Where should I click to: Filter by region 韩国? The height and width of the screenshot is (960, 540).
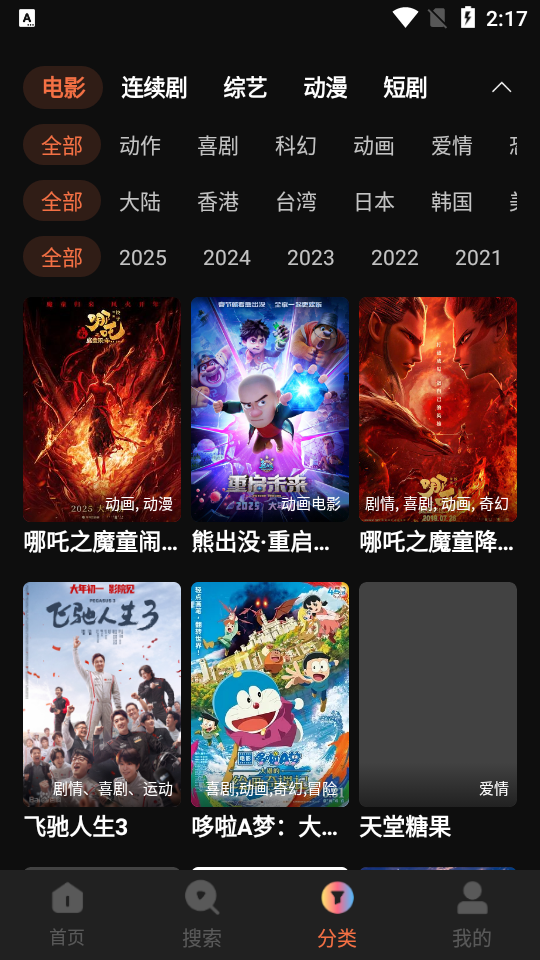pyautogui.click(x=452, y=201)
